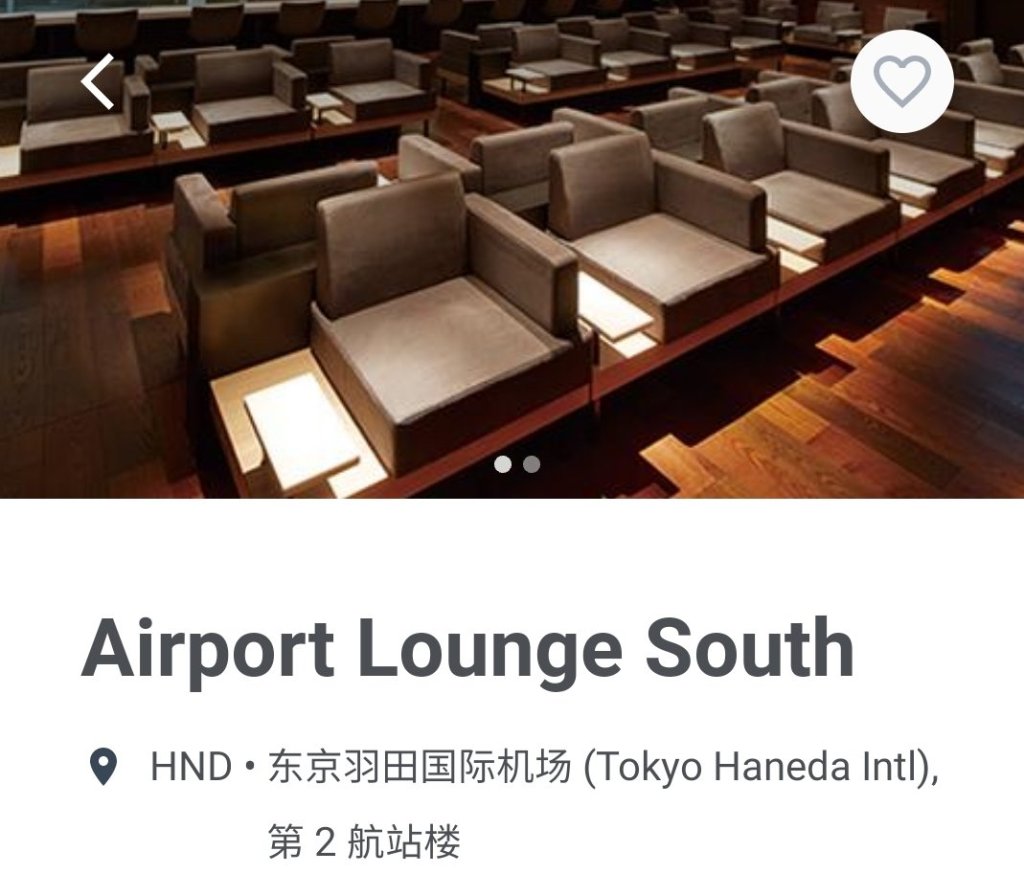Screen dimensions: 1024x896
Task: Favorite Airport Lounge South with the heart
Action: [902, 82]
